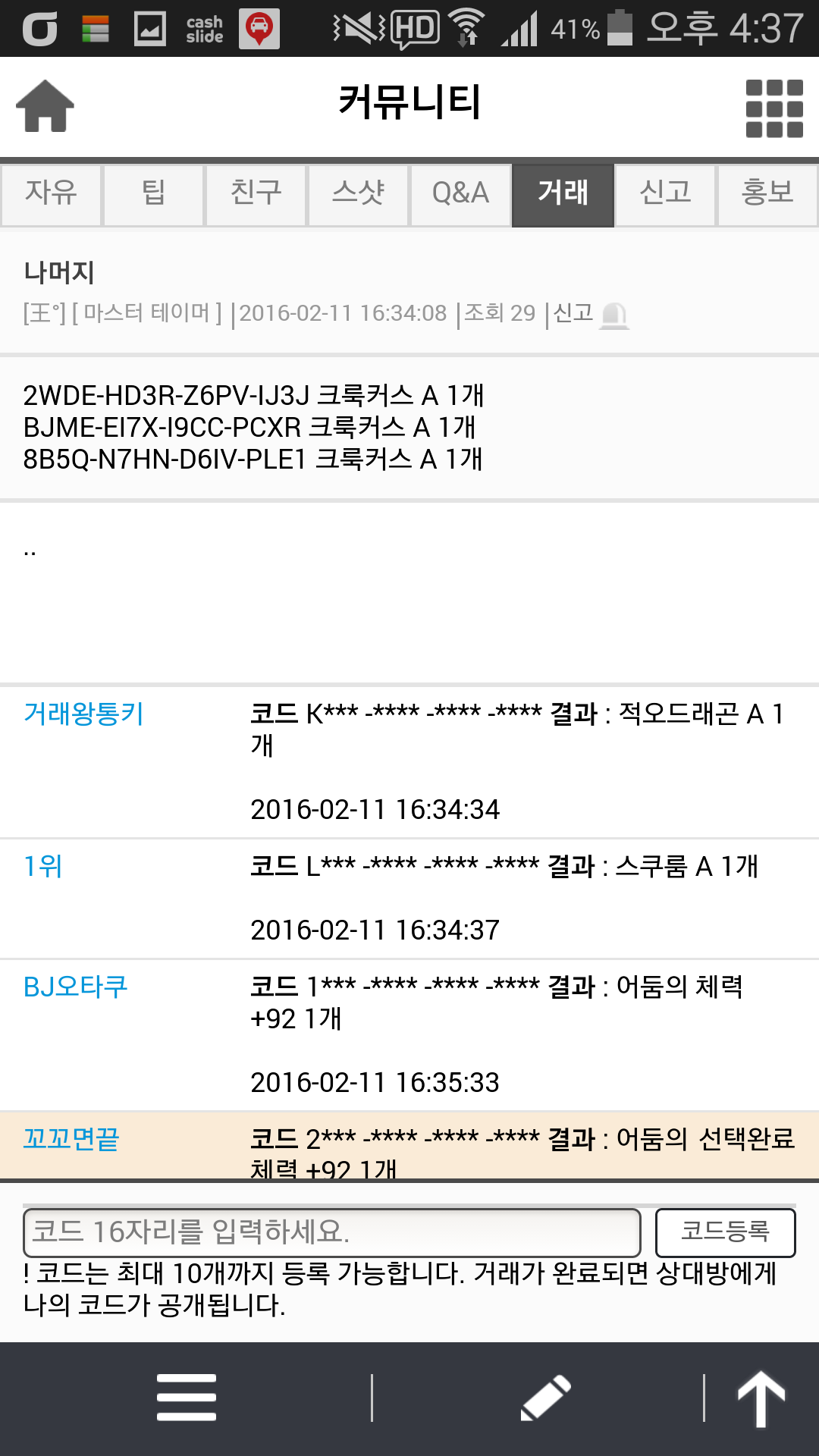Switch to the 신고 tab
The image size is (819, 1456).
[665, 194]
